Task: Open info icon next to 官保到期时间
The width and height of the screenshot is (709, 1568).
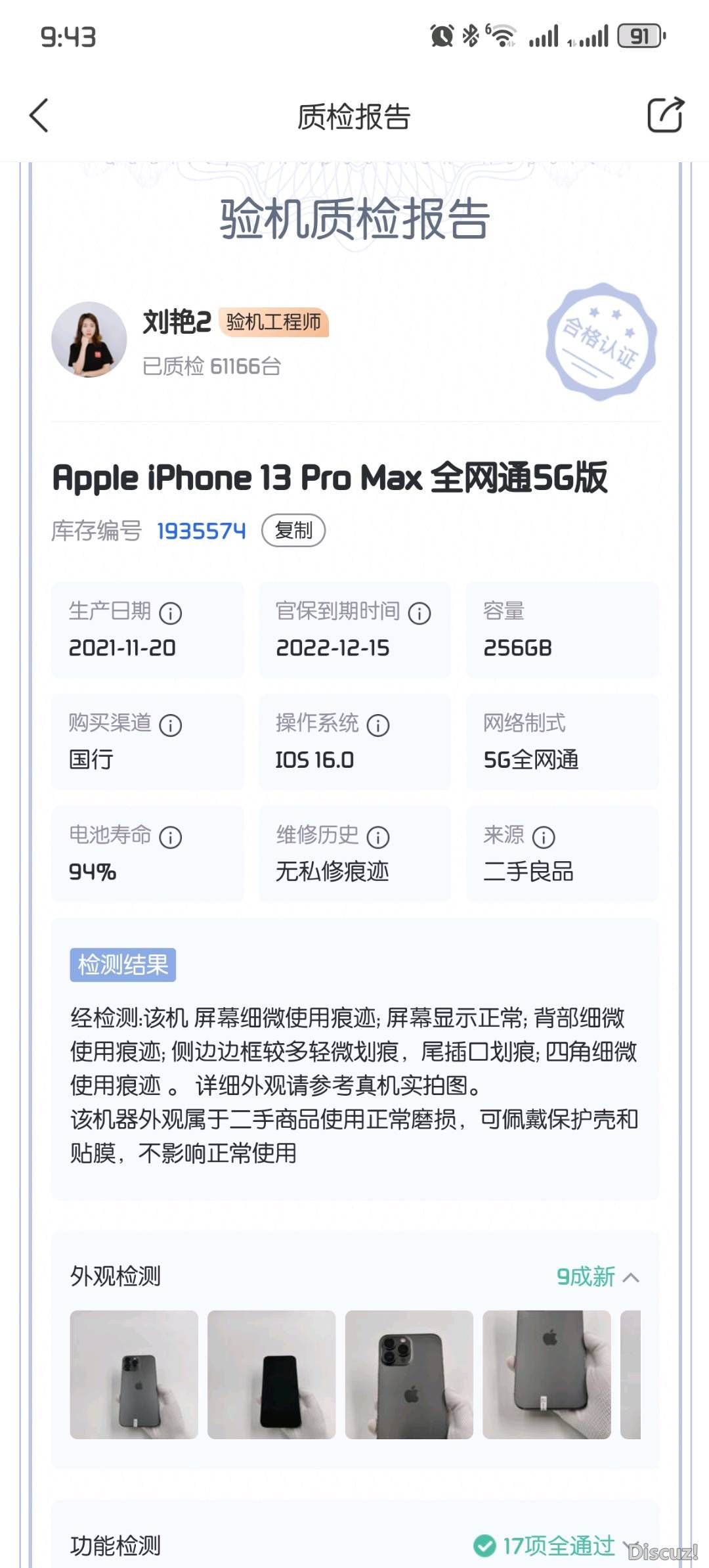Action: tap(419, 613)
